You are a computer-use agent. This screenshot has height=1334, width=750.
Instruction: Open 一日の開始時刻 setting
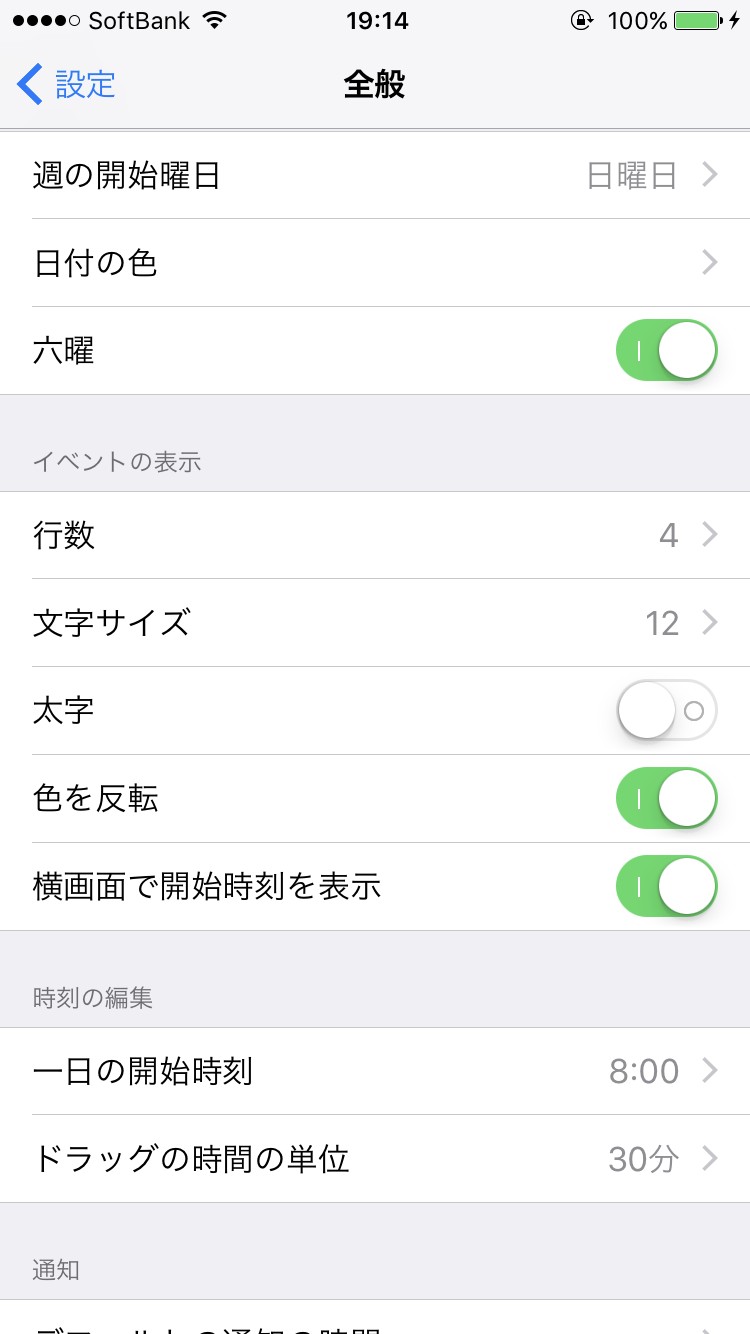coord(375,1071)
